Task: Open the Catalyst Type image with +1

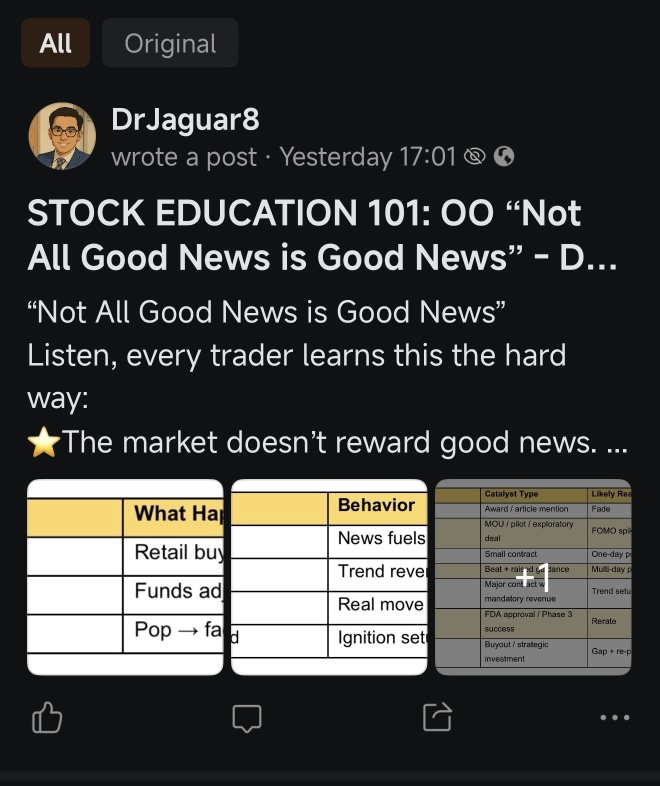Action: coord(533,578)
